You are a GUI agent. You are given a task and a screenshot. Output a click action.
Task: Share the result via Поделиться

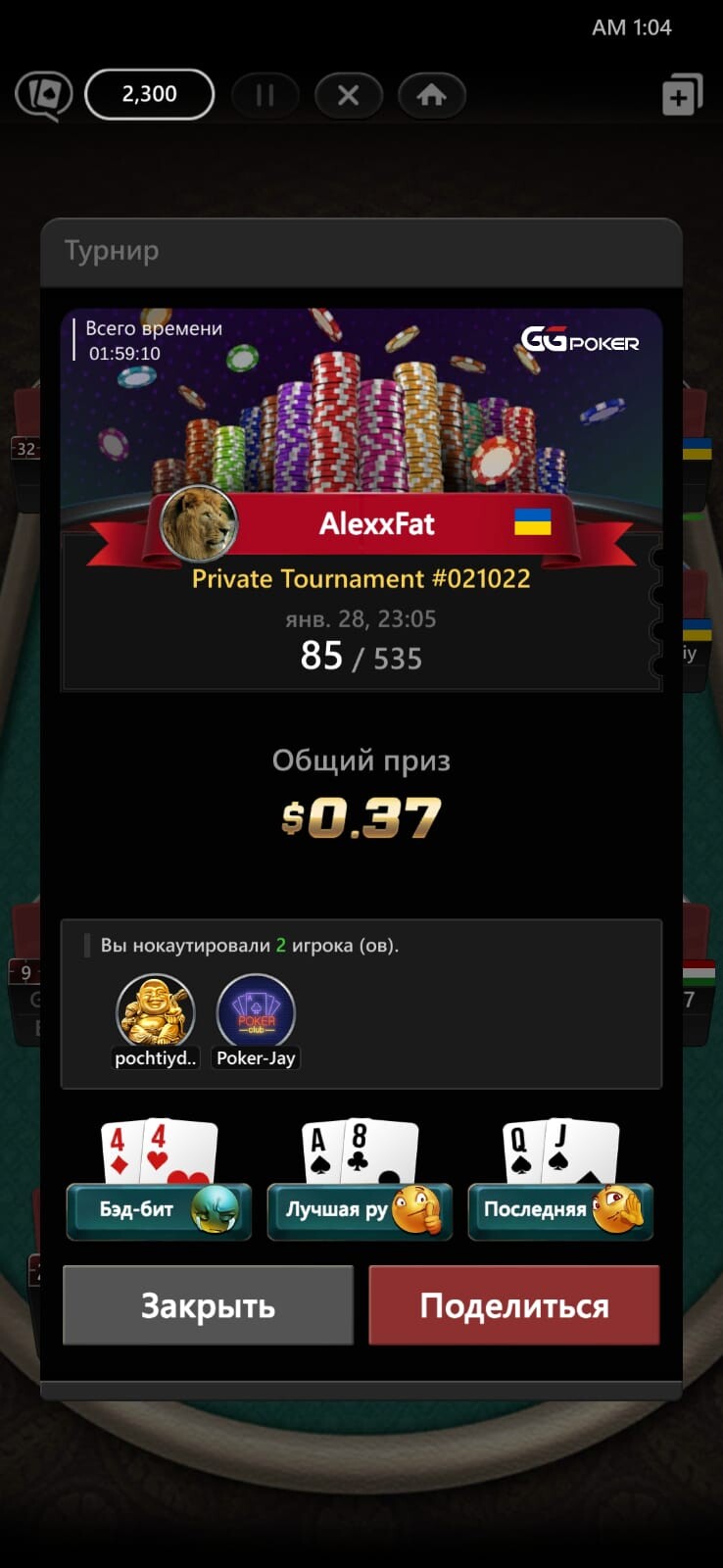[x=513, y=1305]
